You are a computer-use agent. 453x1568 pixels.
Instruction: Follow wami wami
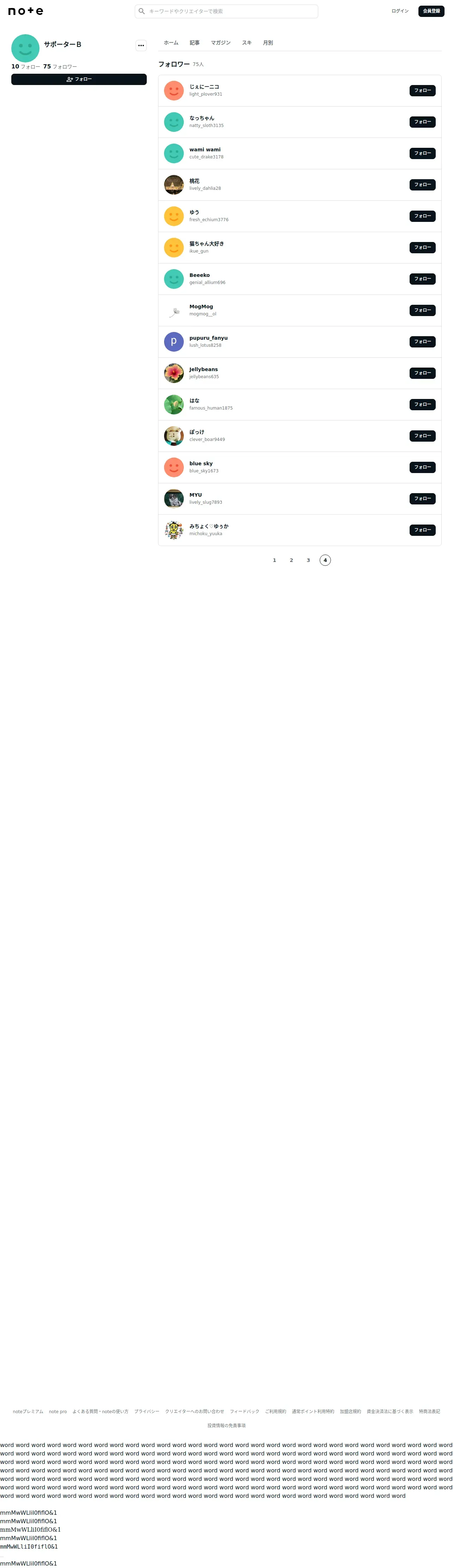tap(422, 153)
